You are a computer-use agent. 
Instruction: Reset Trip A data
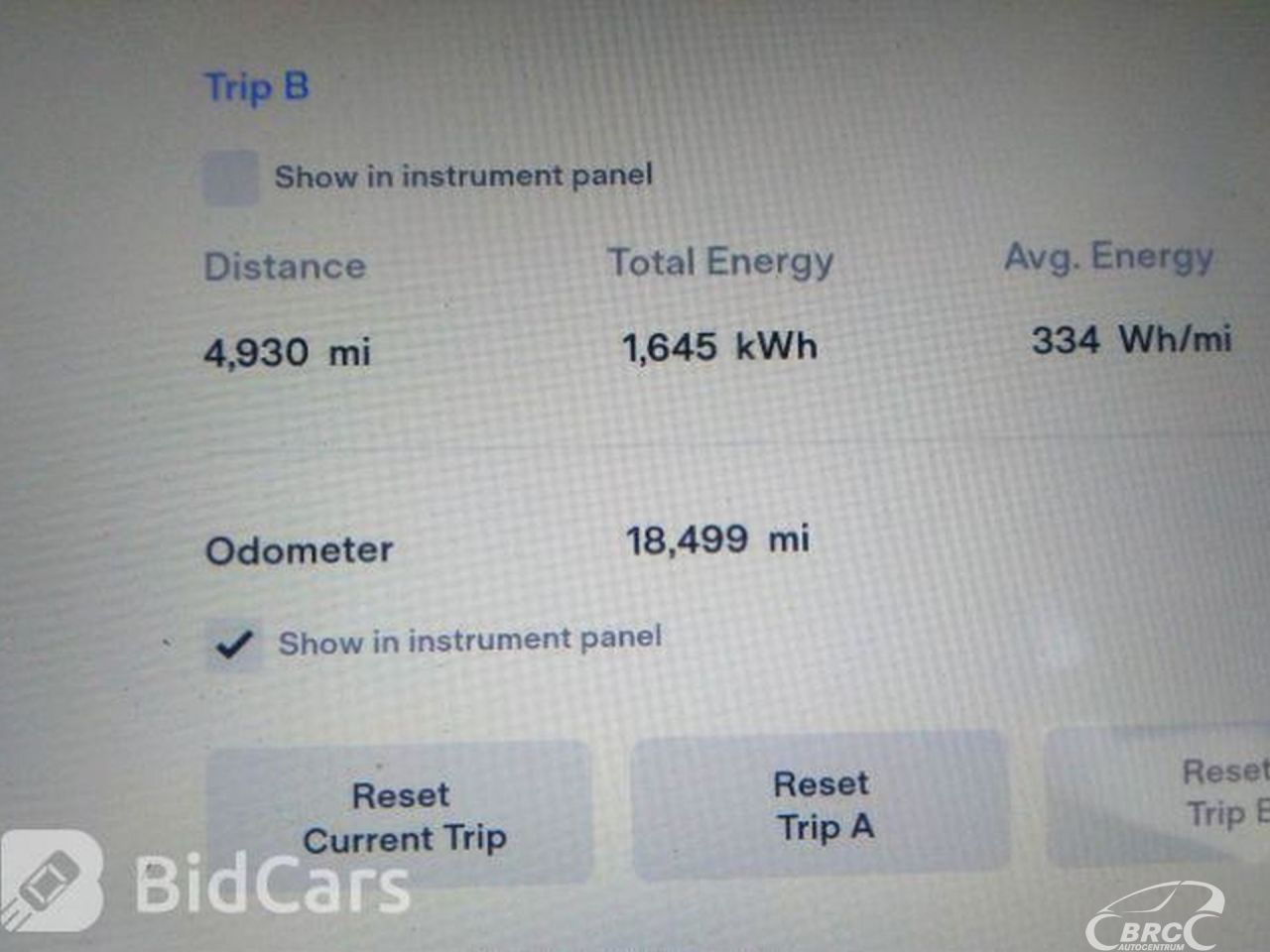[822, 805]
